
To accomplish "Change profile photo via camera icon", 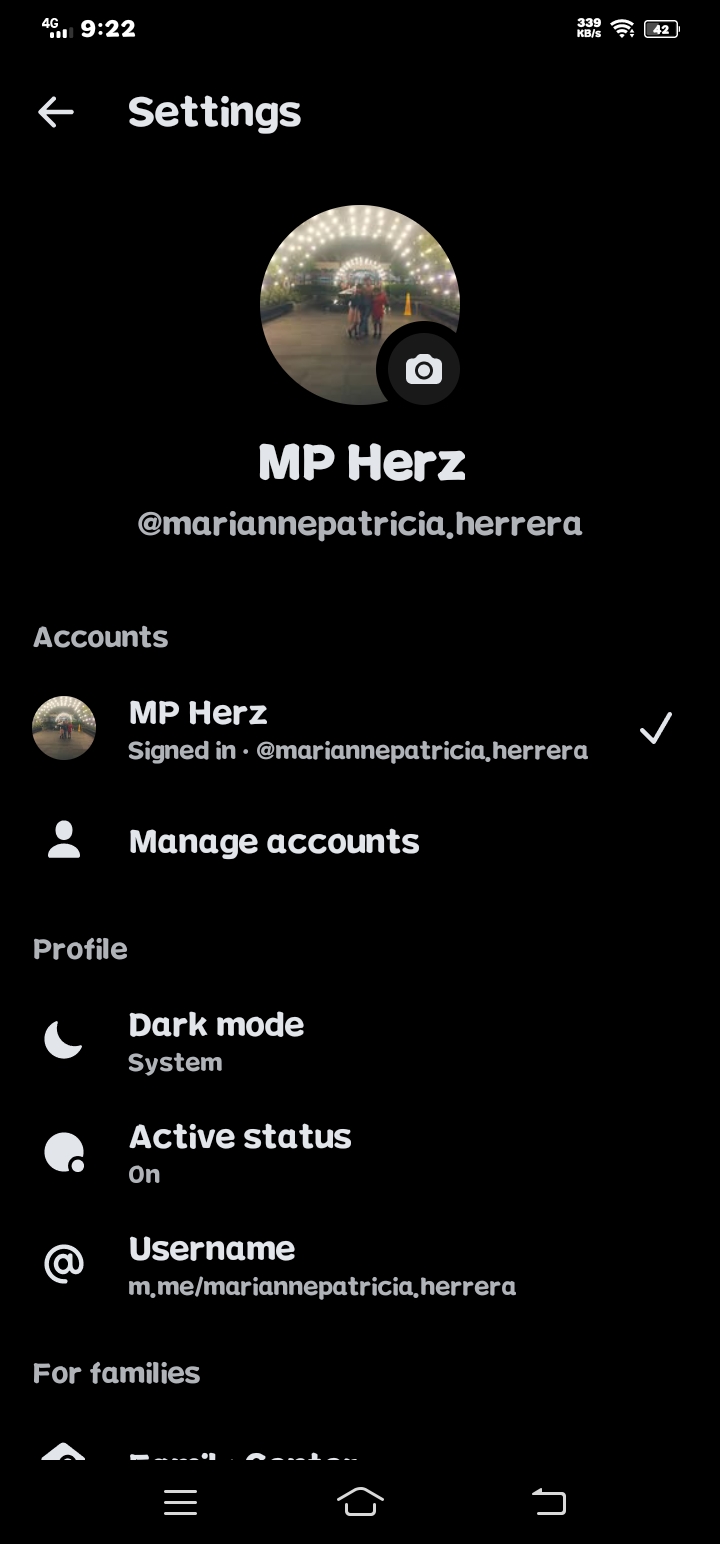I will 423,370.
